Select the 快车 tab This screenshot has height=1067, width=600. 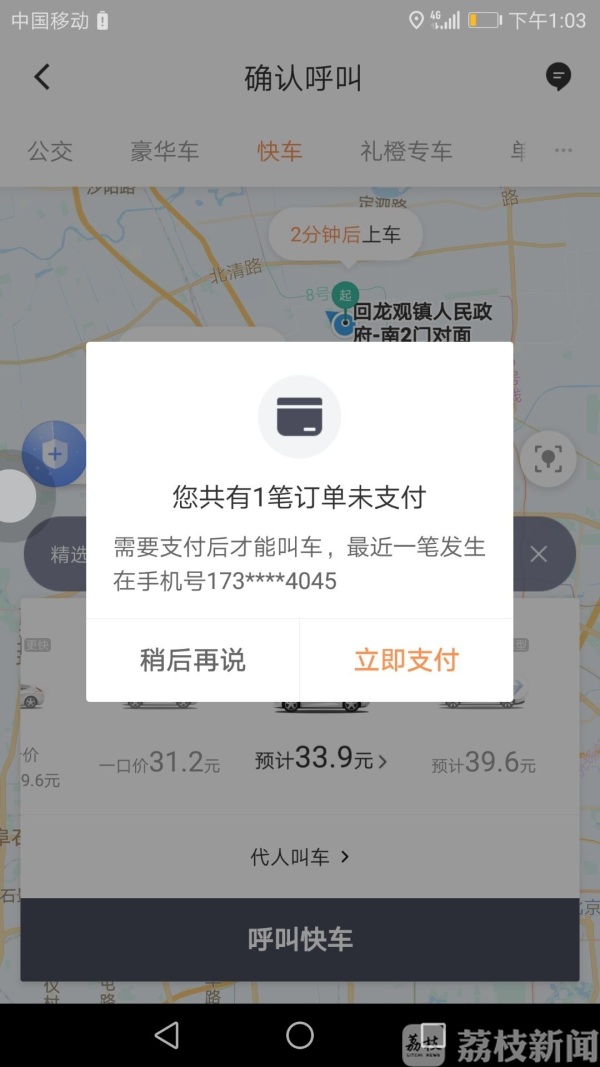point(280,152)
